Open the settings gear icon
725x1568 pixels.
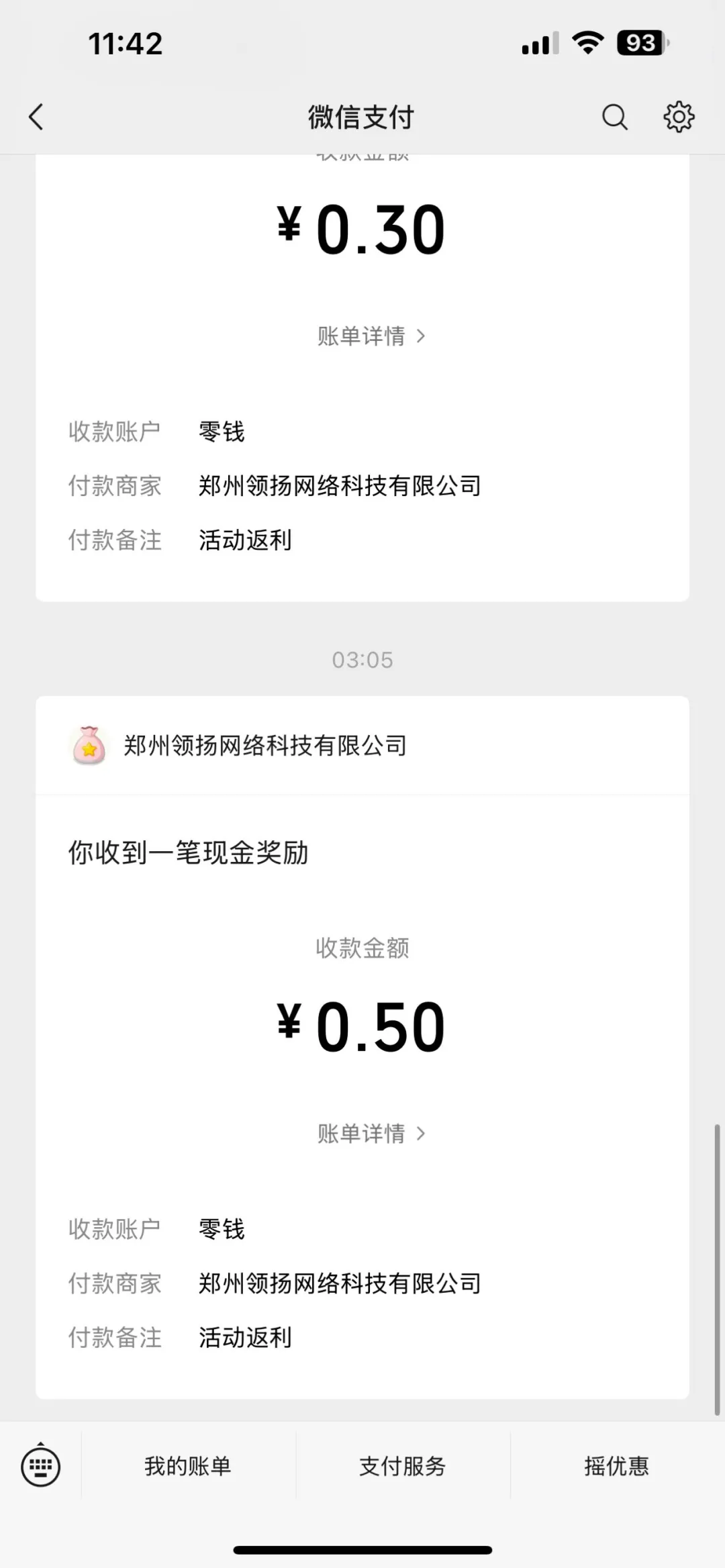pyautogui.click(x=679, y=117)
